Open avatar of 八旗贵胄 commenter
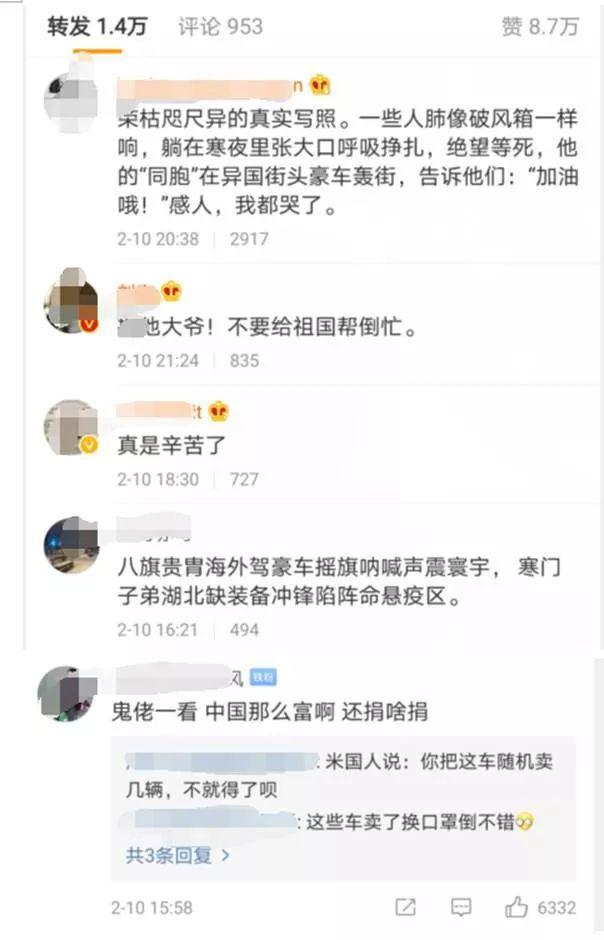 pyautogui.click(x=70, y=546)
